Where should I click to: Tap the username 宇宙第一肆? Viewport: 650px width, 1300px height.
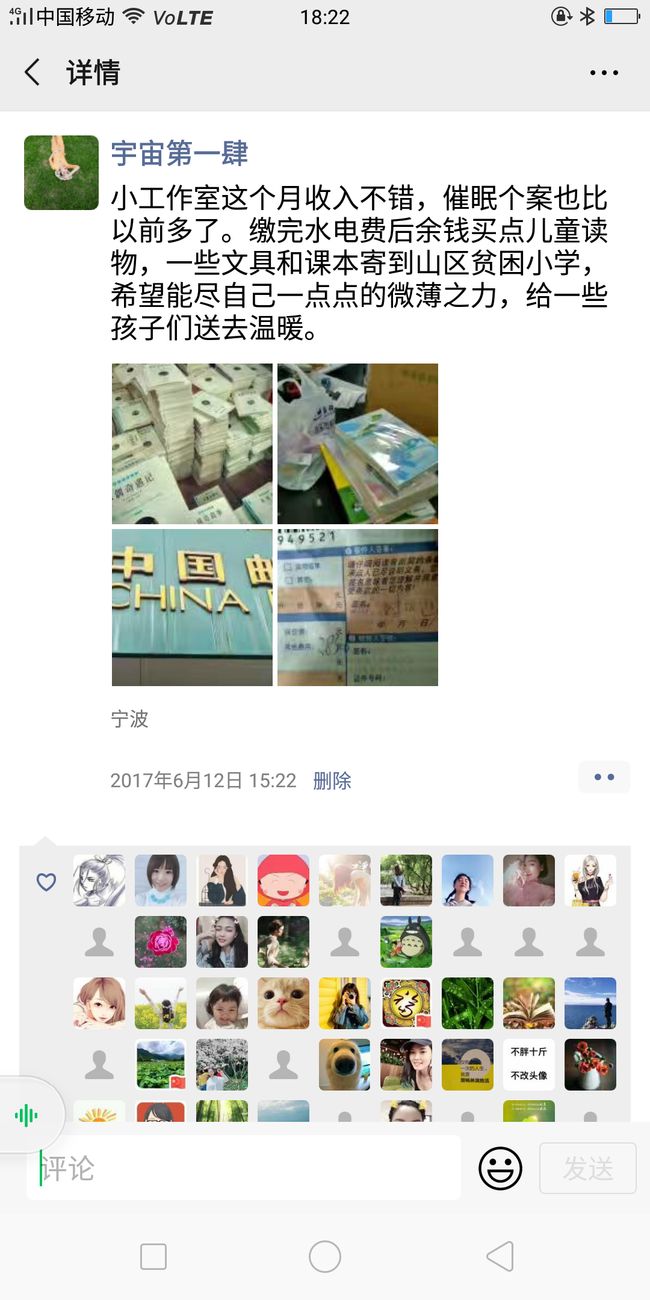pos(179,153)
